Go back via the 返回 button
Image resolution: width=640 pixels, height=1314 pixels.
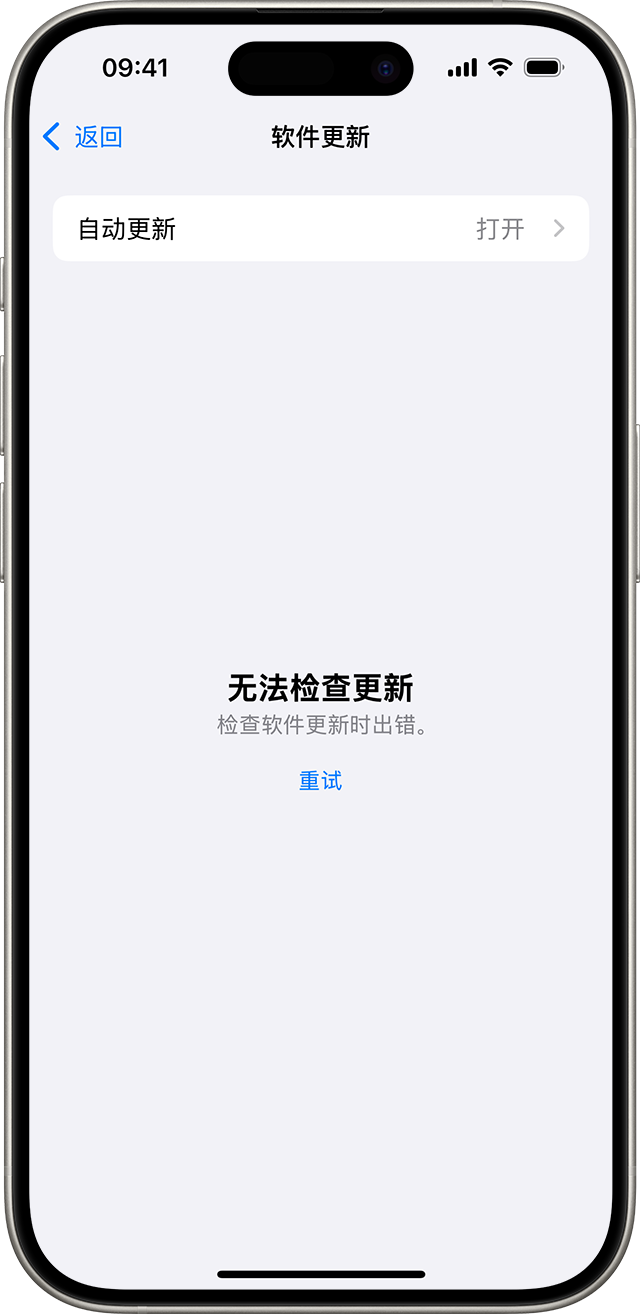(82, 137)
